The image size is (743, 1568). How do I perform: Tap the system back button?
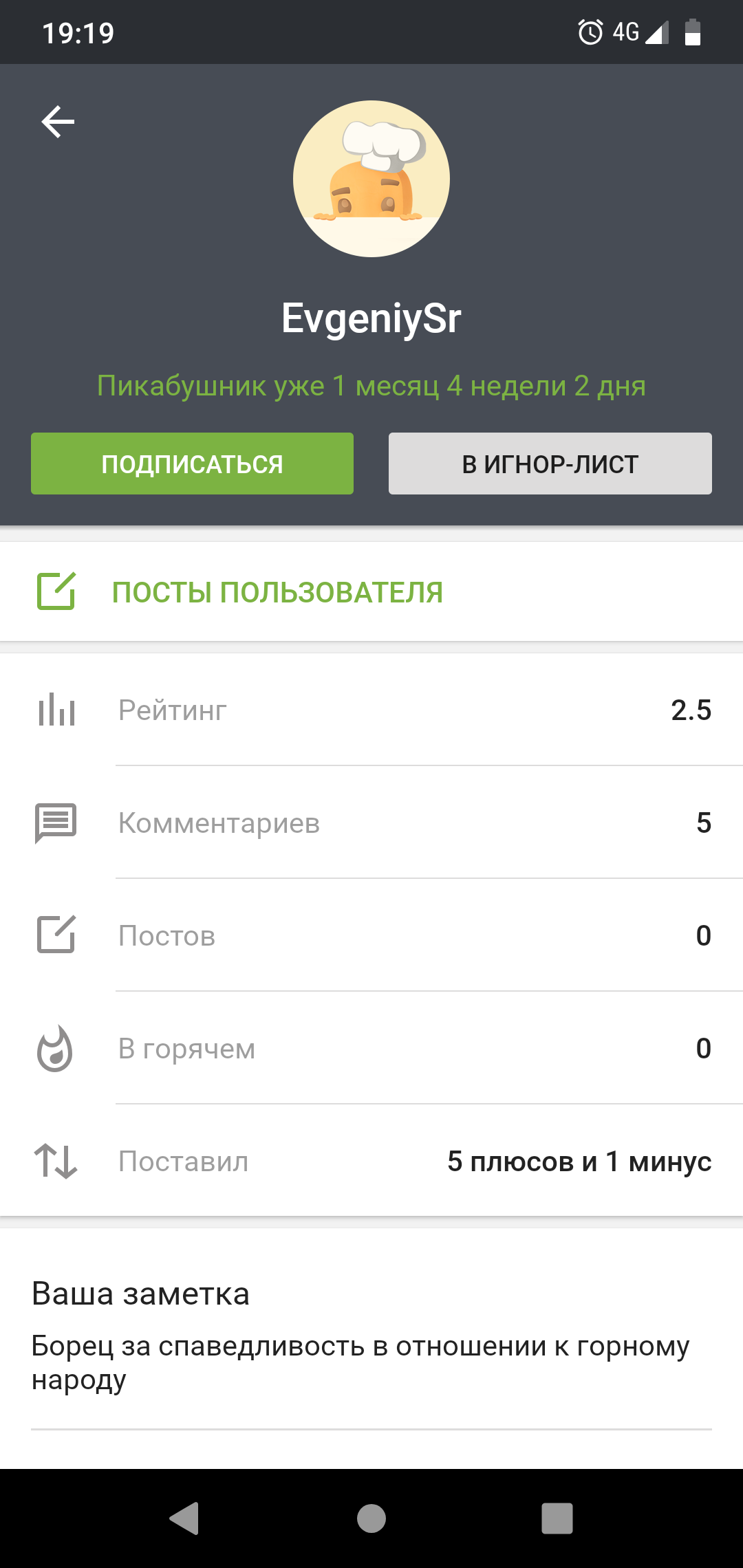coord(184,1518)
